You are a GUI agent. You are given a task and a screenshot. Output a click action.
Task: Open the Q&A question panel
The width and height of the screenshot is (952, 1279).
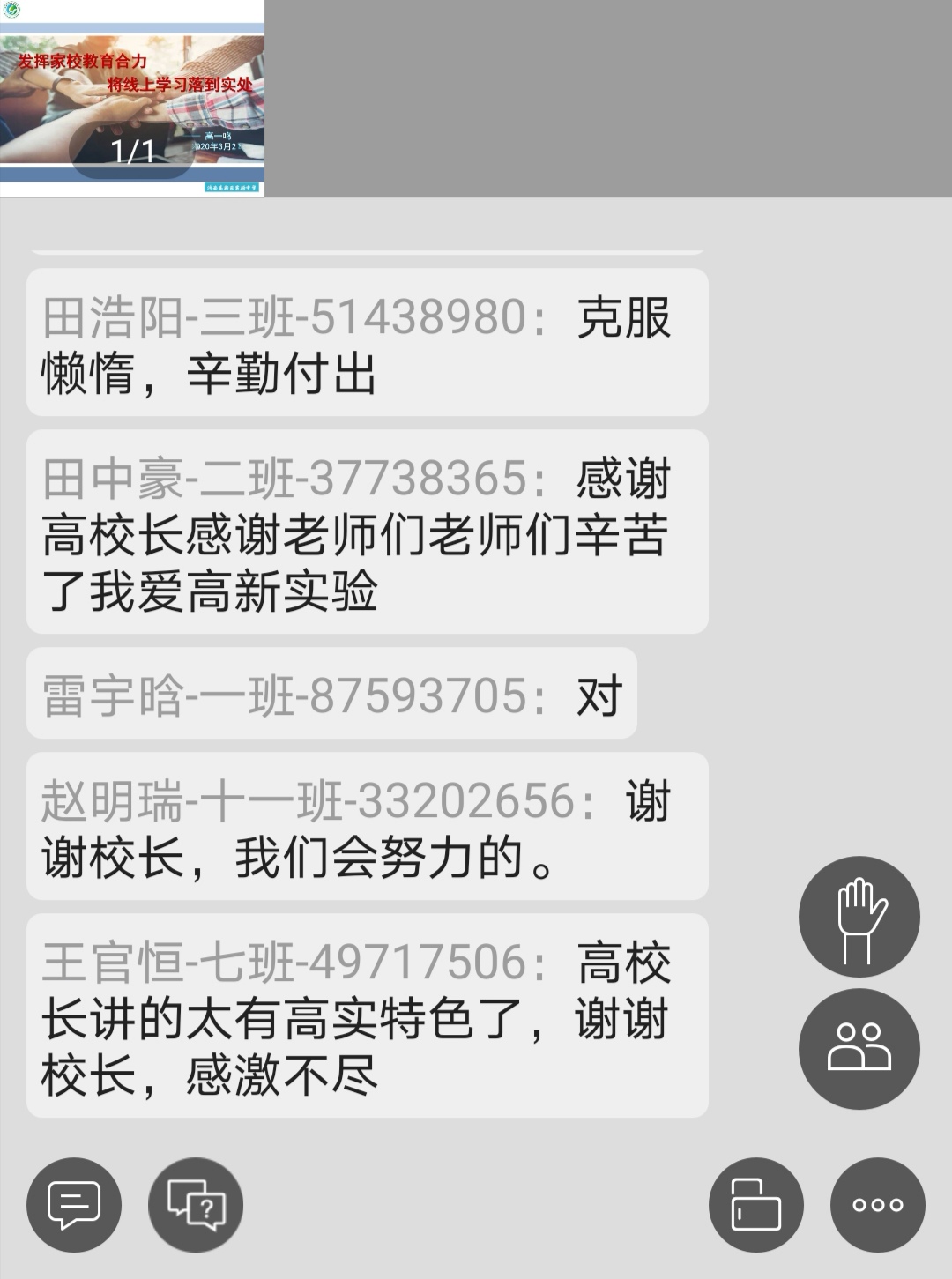(x=196, y=1204)
